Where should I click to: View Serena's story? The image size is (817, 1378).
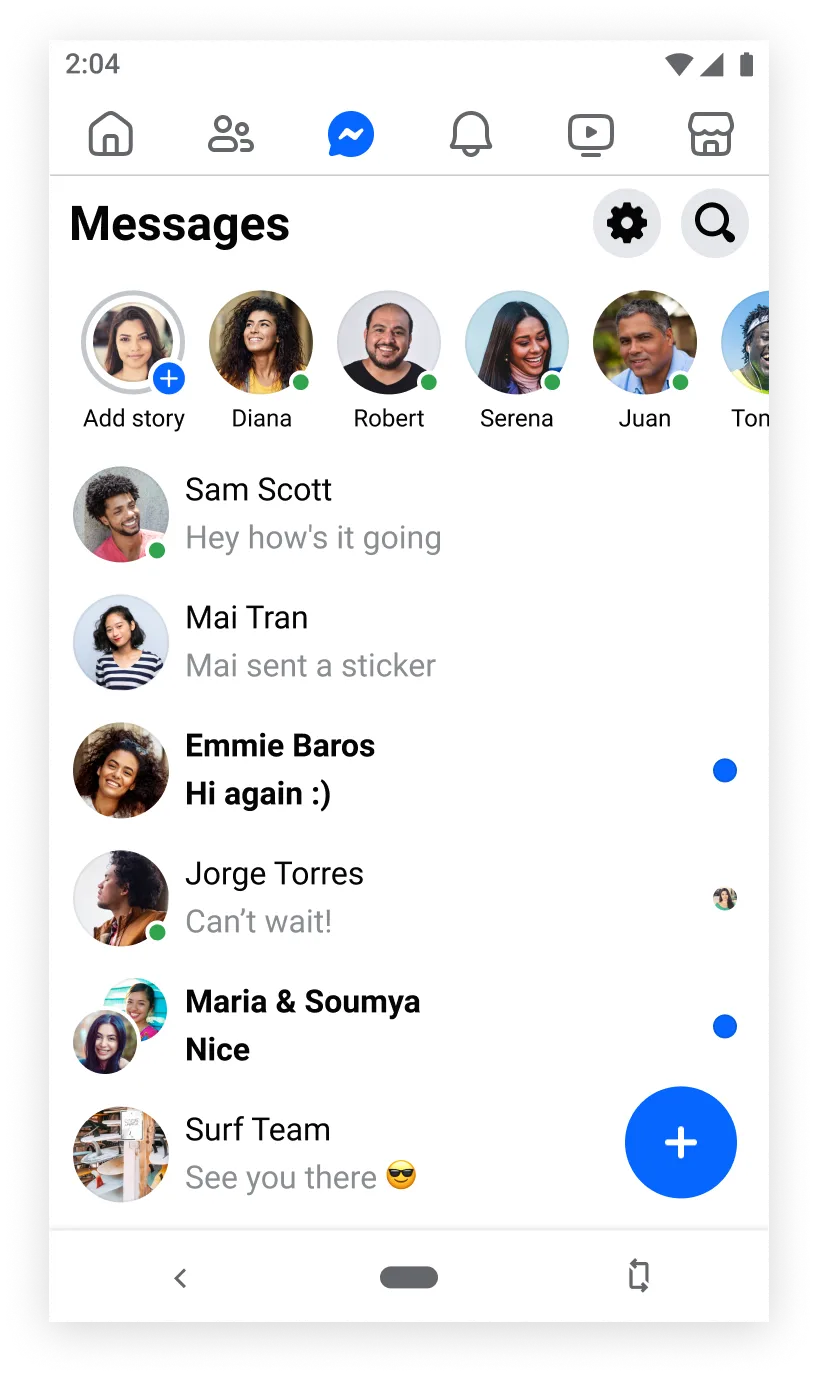[517, 342]
